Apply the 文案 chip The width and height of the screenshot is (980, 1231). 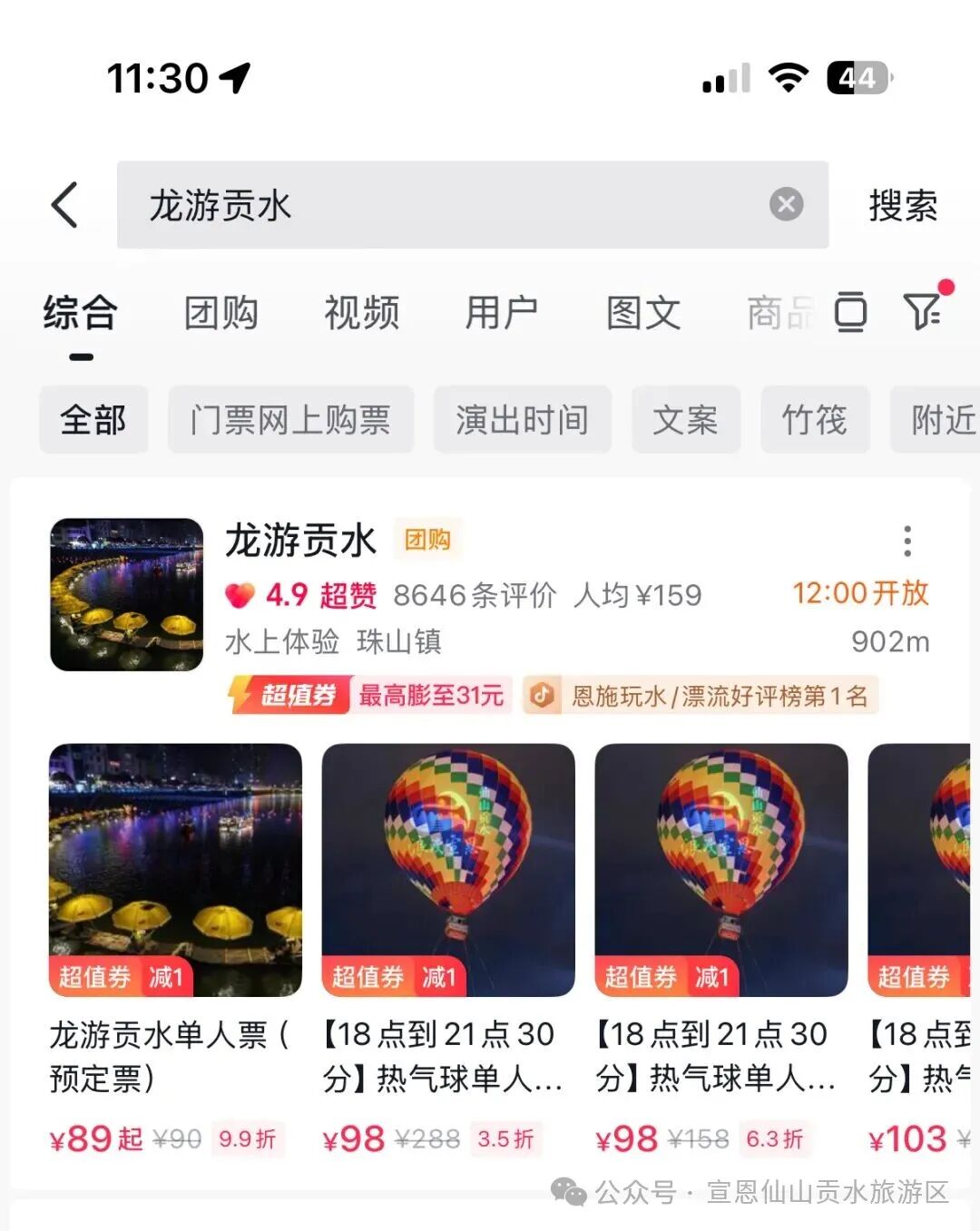[x=686, y=420]
